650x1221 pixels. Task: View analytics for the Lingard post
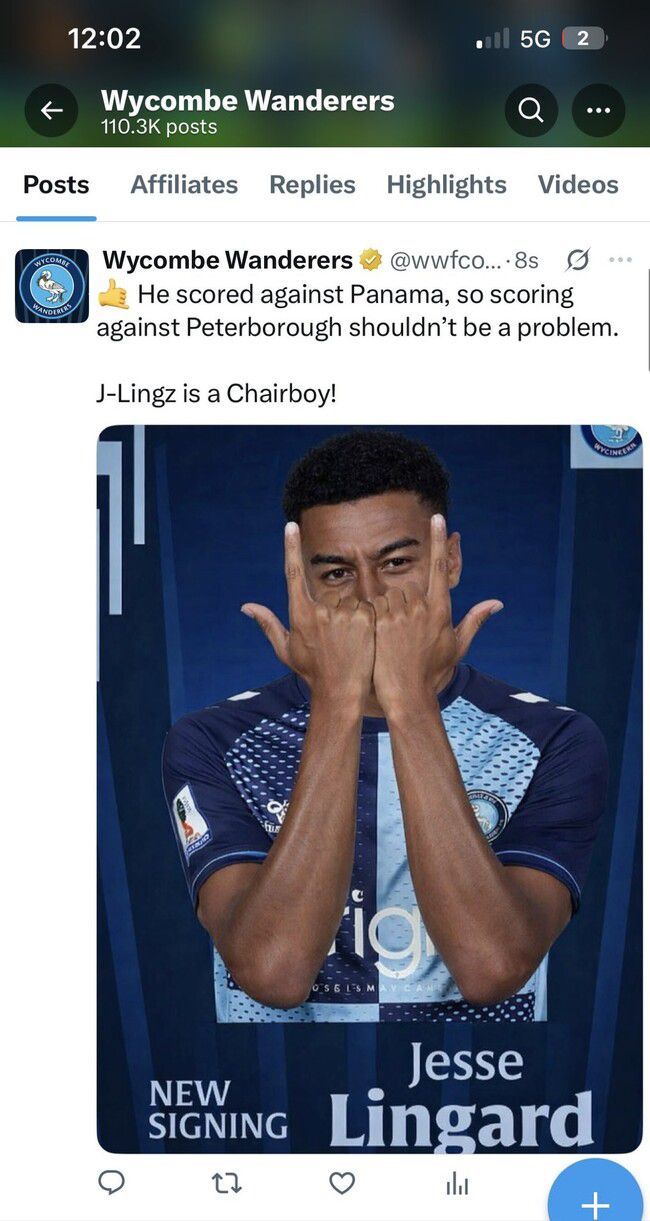[457, 1184]
